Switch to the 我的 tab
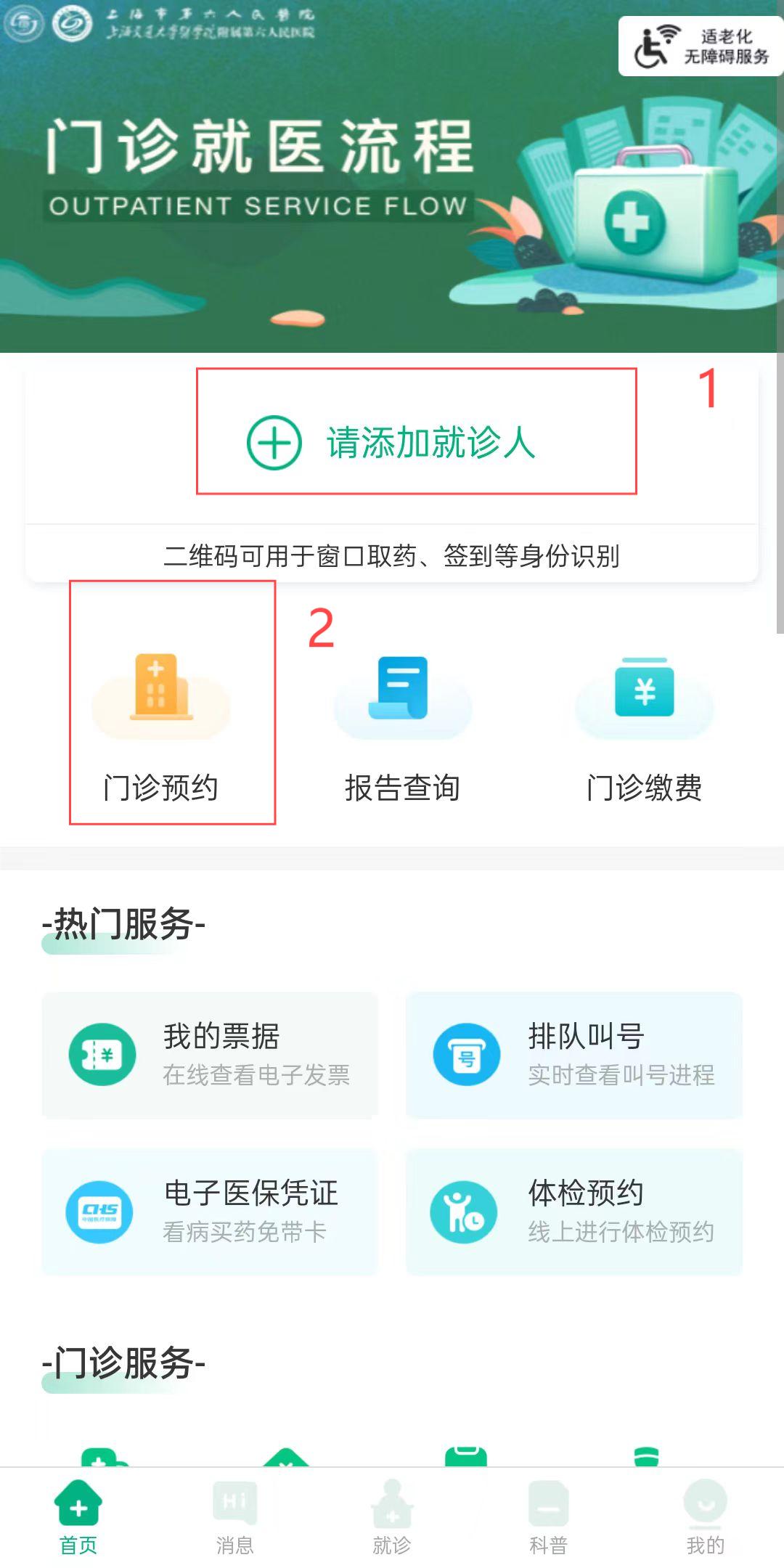The image size is (784, 1568). [706, 1517]
